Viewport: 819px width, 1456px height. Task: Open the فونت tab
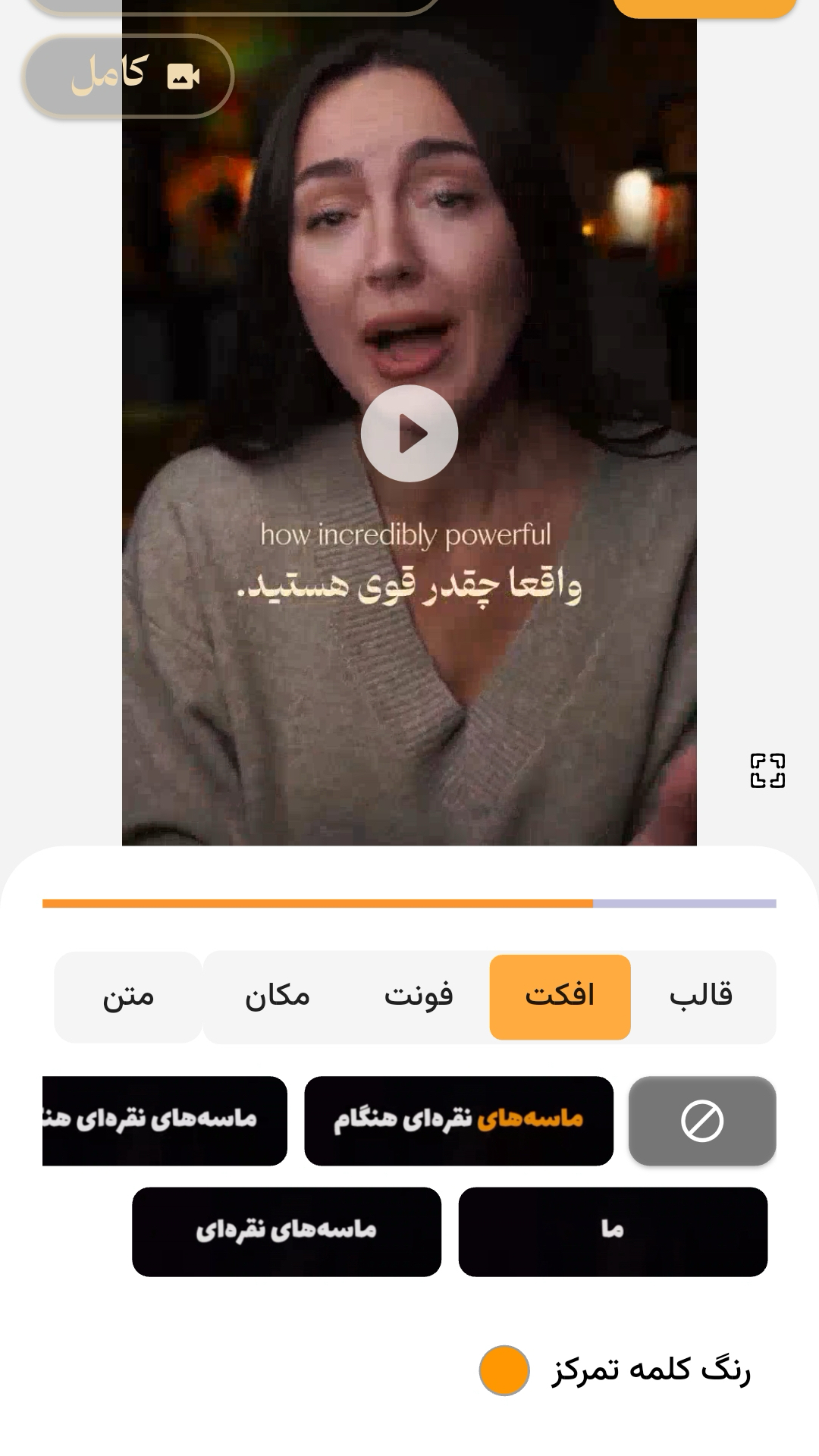(419, 996)
